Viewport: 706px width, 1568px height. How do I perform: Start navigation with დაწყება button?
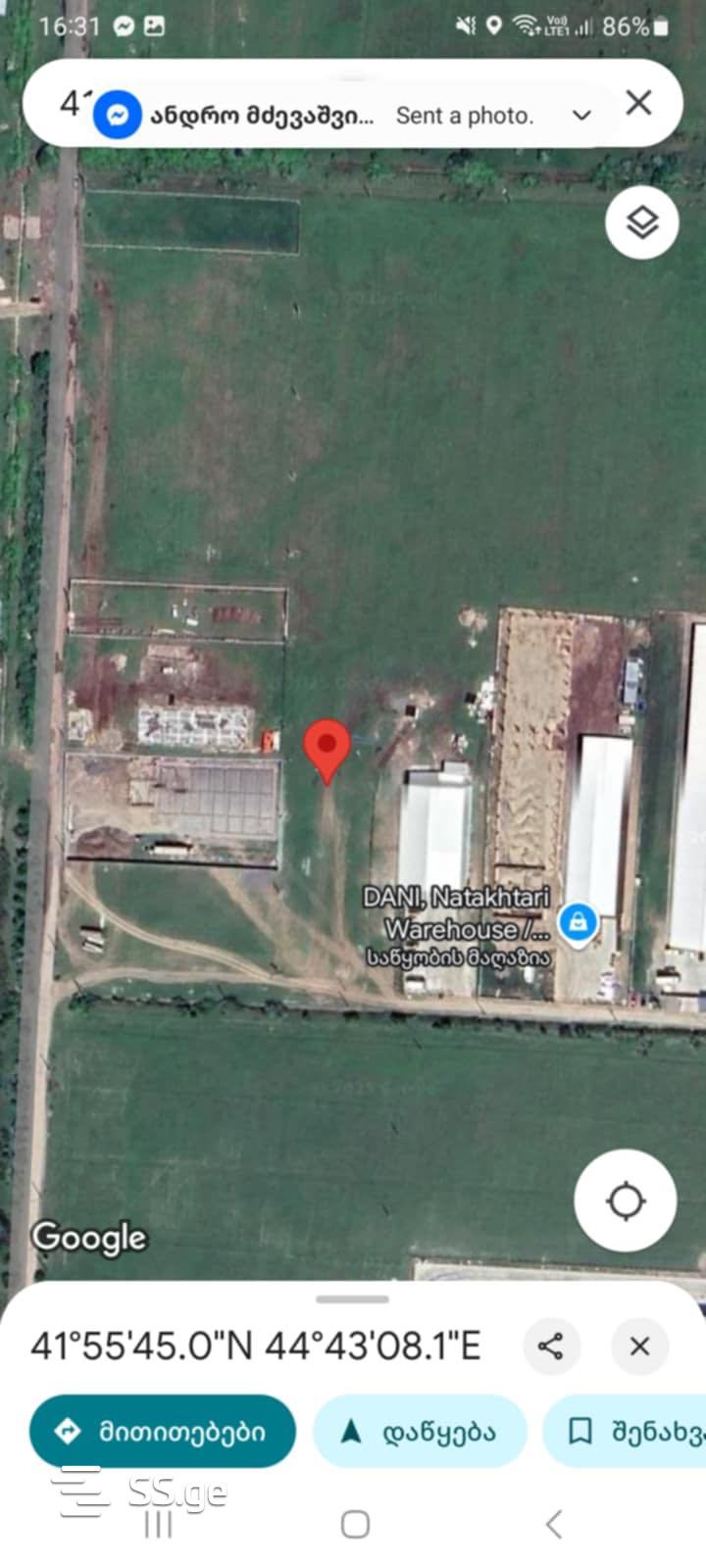point(420,1432)
